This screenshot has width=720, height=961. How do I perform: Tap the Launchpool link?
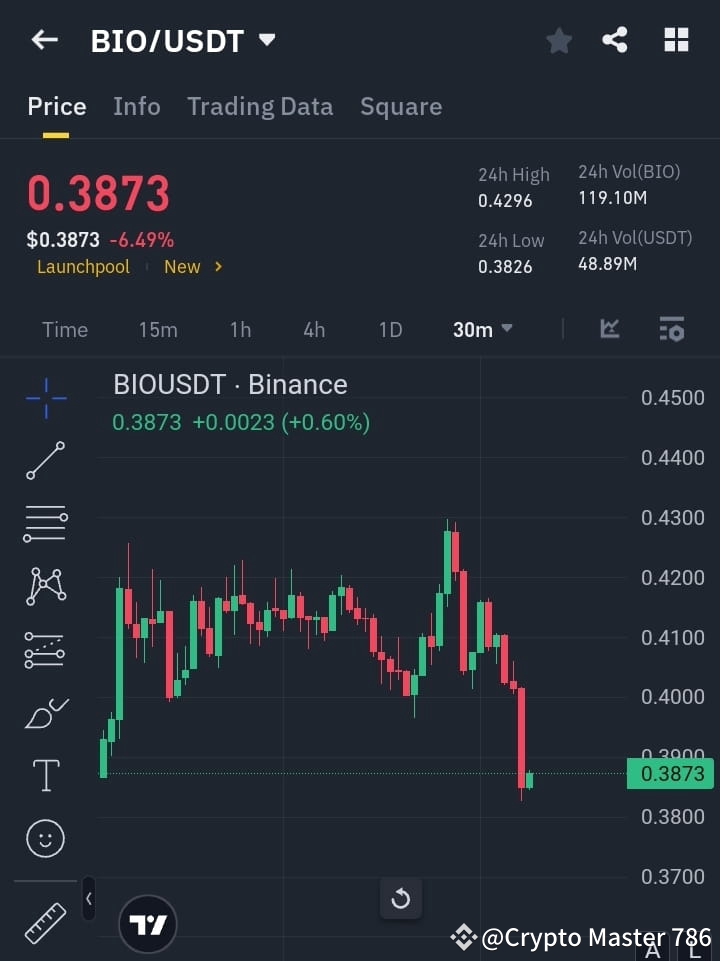point(83,267)
